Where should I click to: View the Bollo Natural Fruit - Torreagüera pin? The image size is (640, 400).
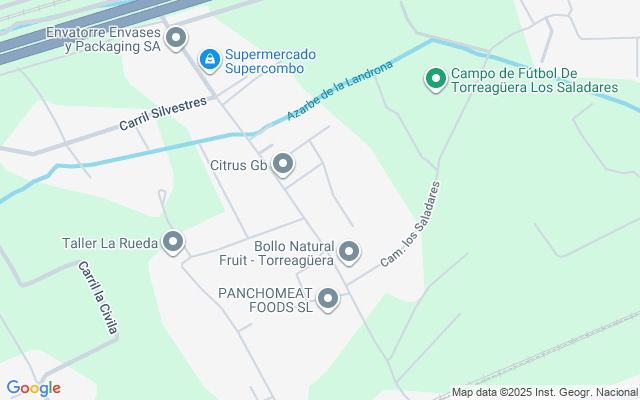[348, 252]
